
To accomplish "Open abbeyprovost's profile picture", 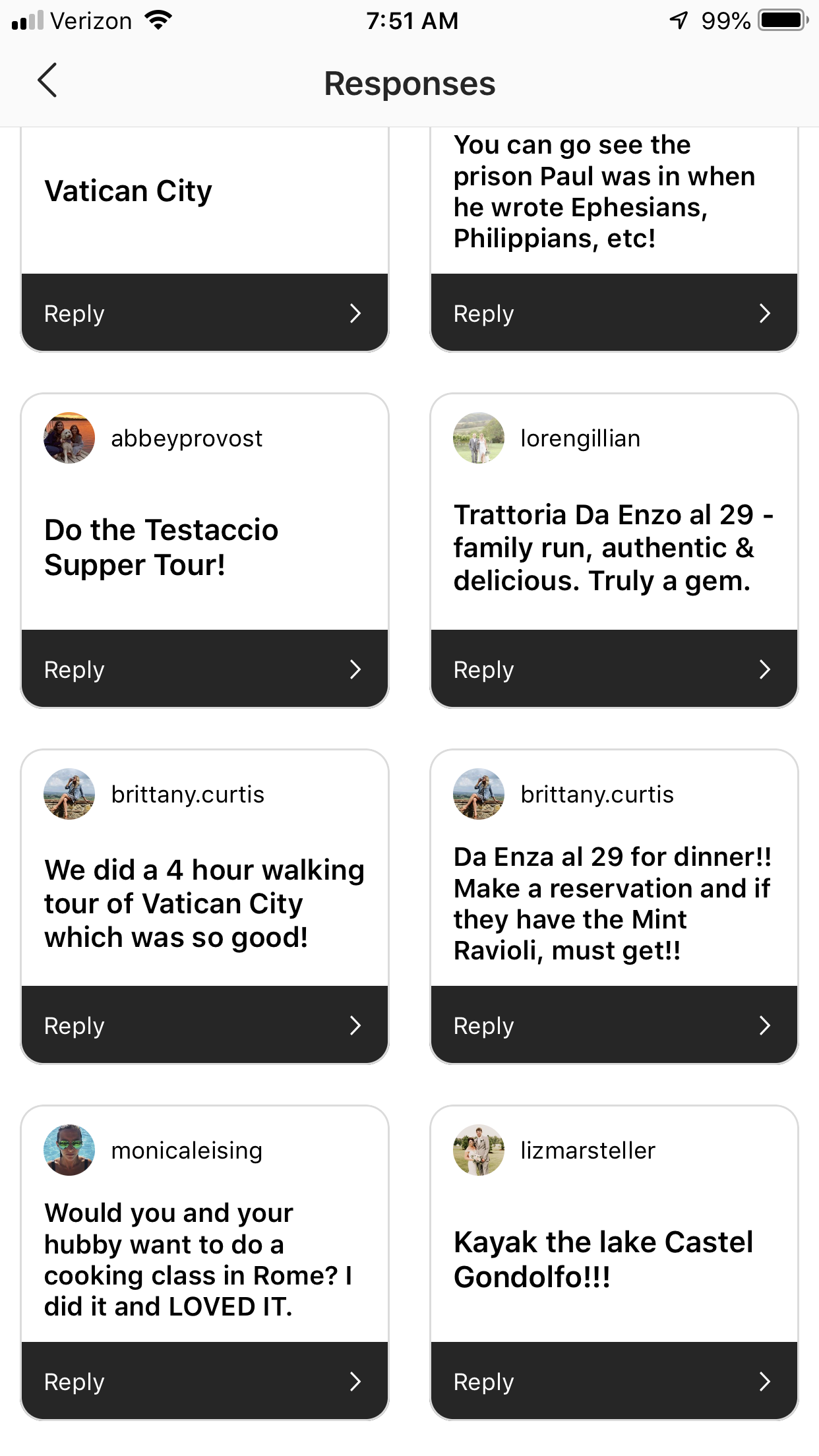I will point(69,438).
